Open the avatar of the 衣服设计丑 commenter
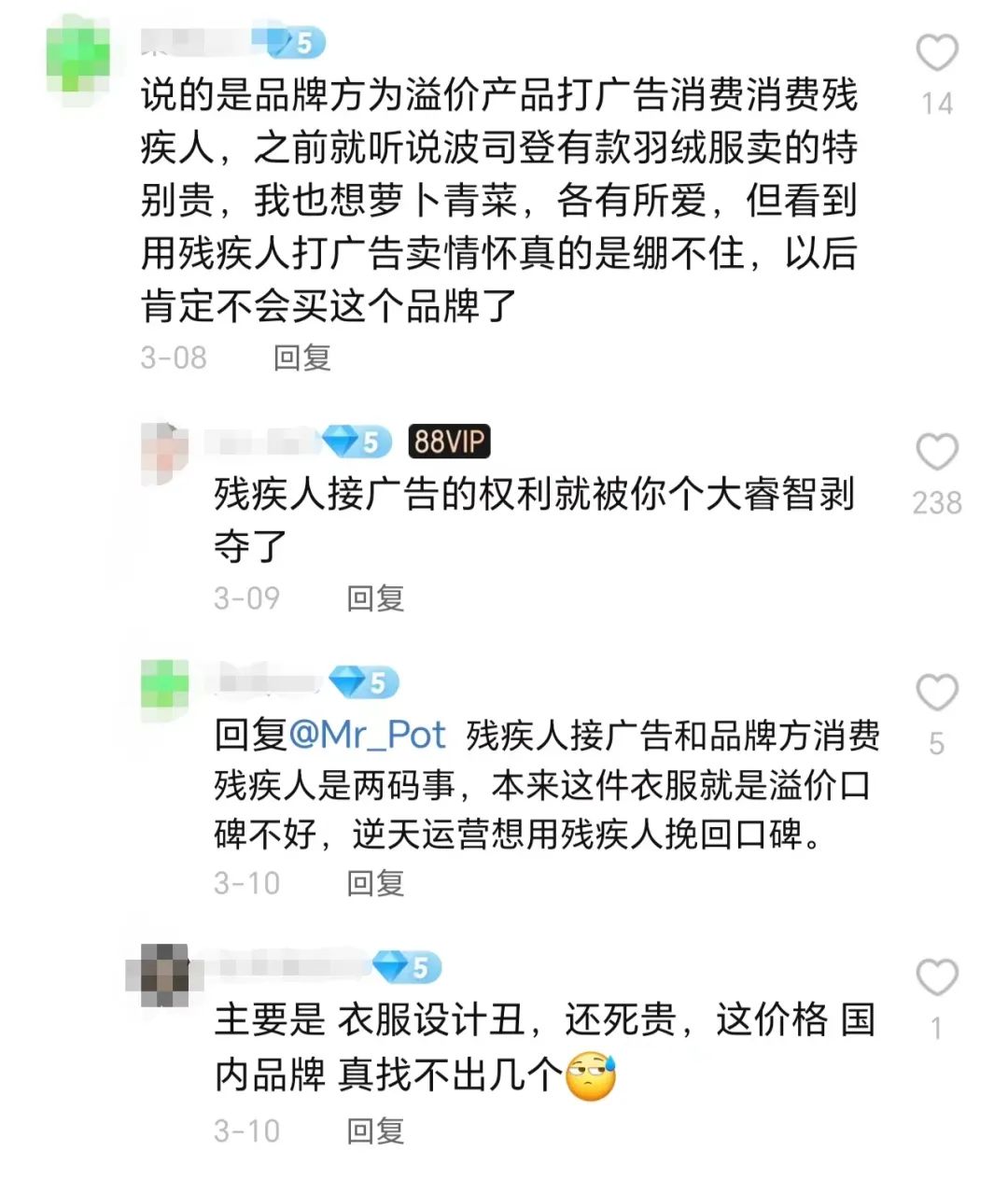The image size is (1008, 1179). [x=164, y=975]
